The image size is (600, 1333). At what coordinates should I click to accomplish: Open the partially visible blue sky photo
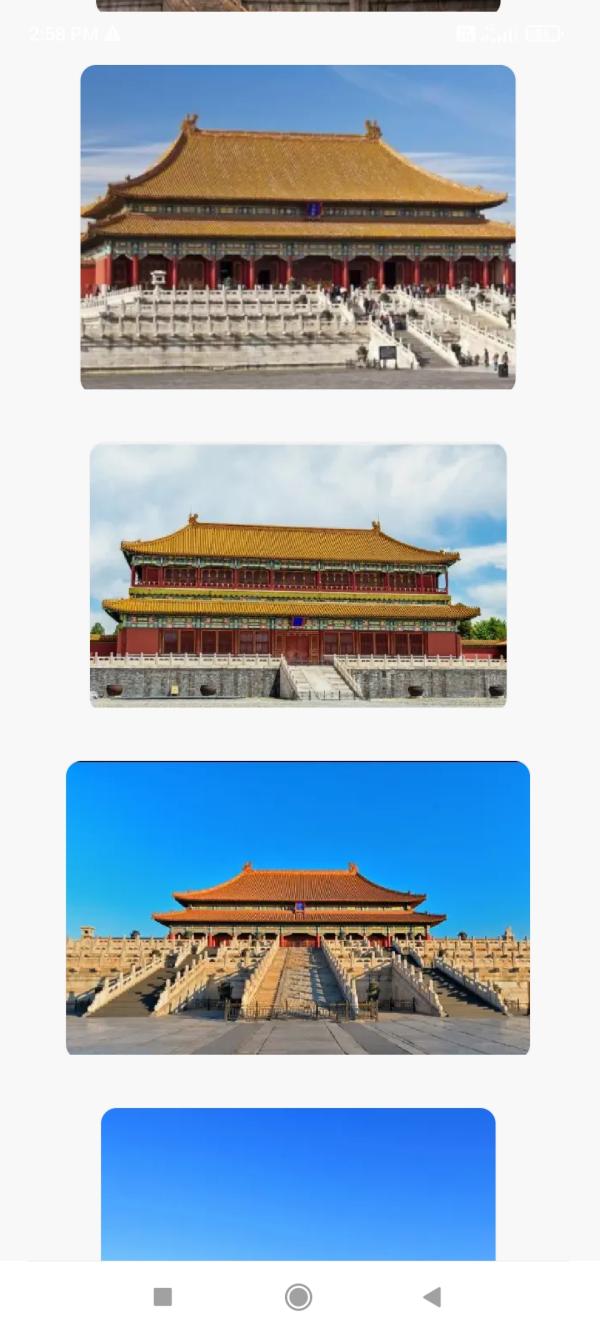coord(298,1184)
